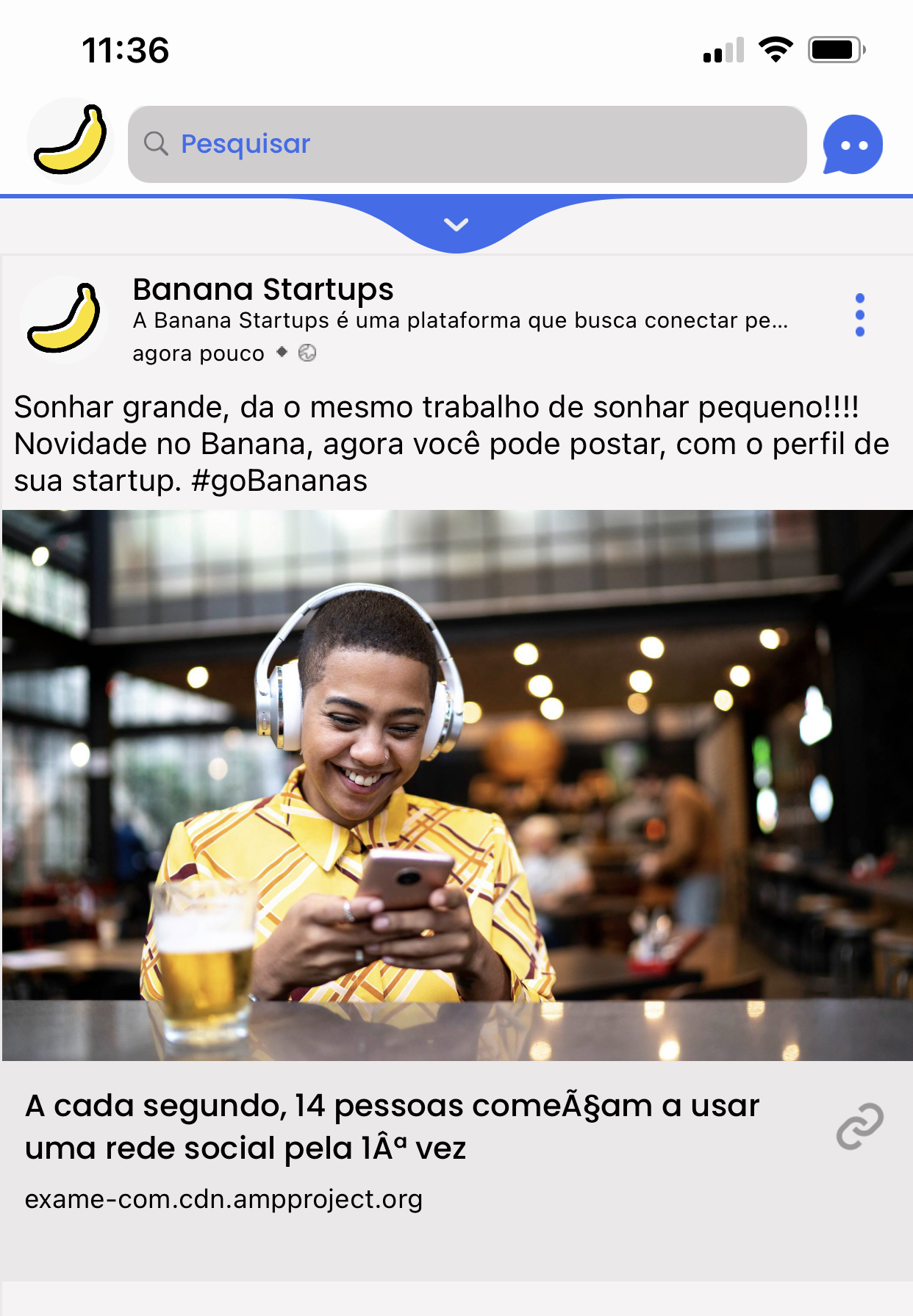This screenshot has width=913, height=1316.
Task: Open the post photo of woman with headphones
Action: coord(456,785)
